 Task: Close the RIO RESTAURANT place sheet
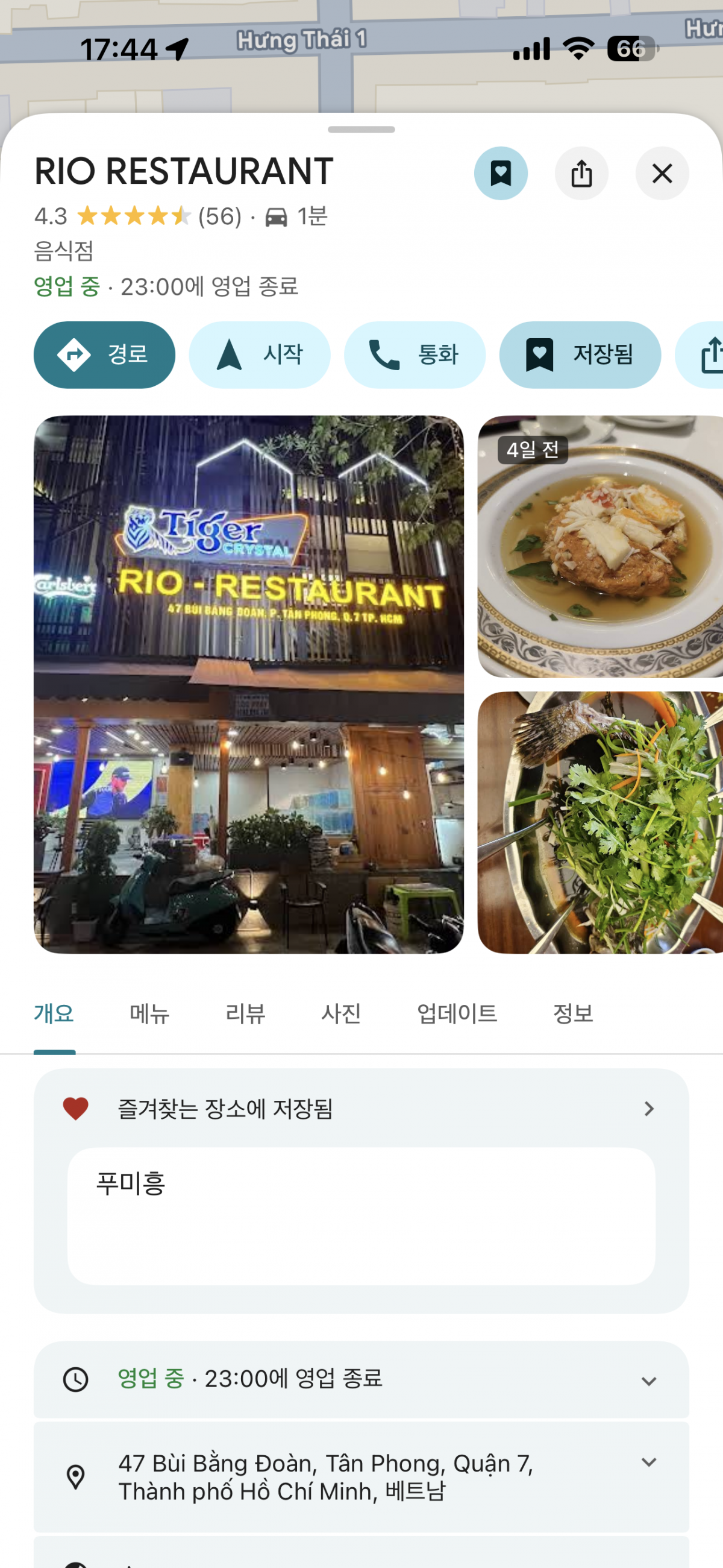tap(662, 174)
